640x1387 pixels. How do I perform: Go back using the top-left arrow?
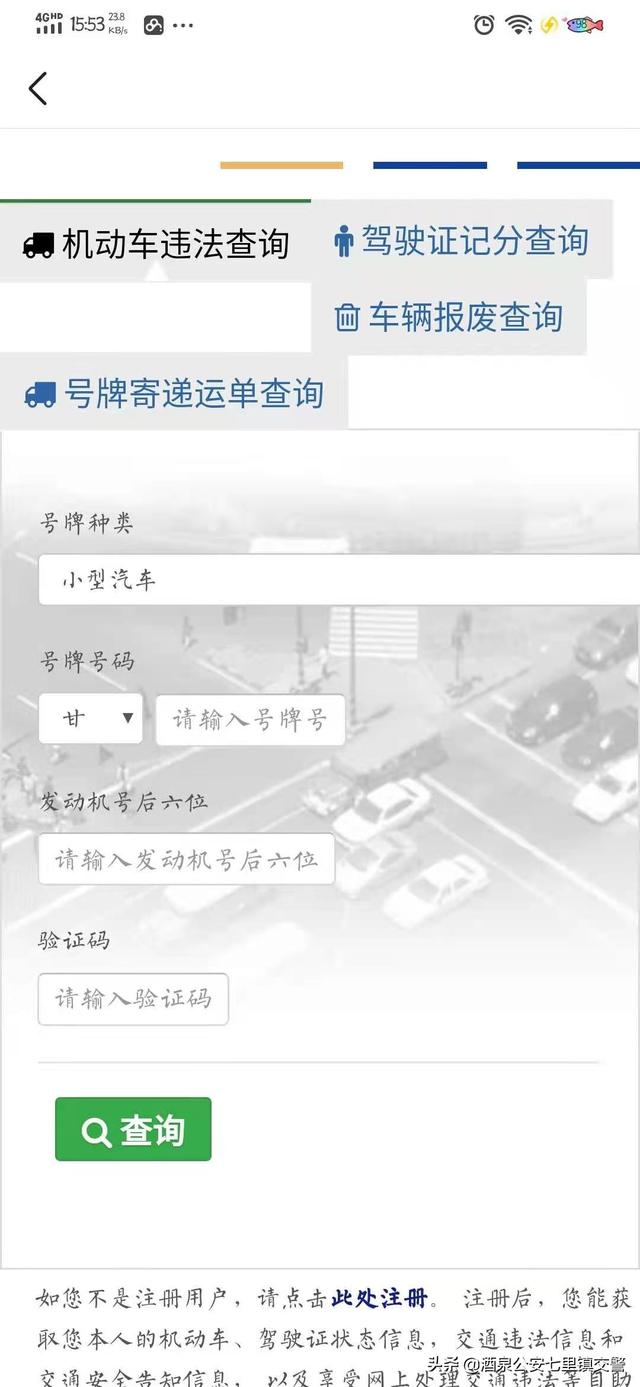click(x=38, y=89)
